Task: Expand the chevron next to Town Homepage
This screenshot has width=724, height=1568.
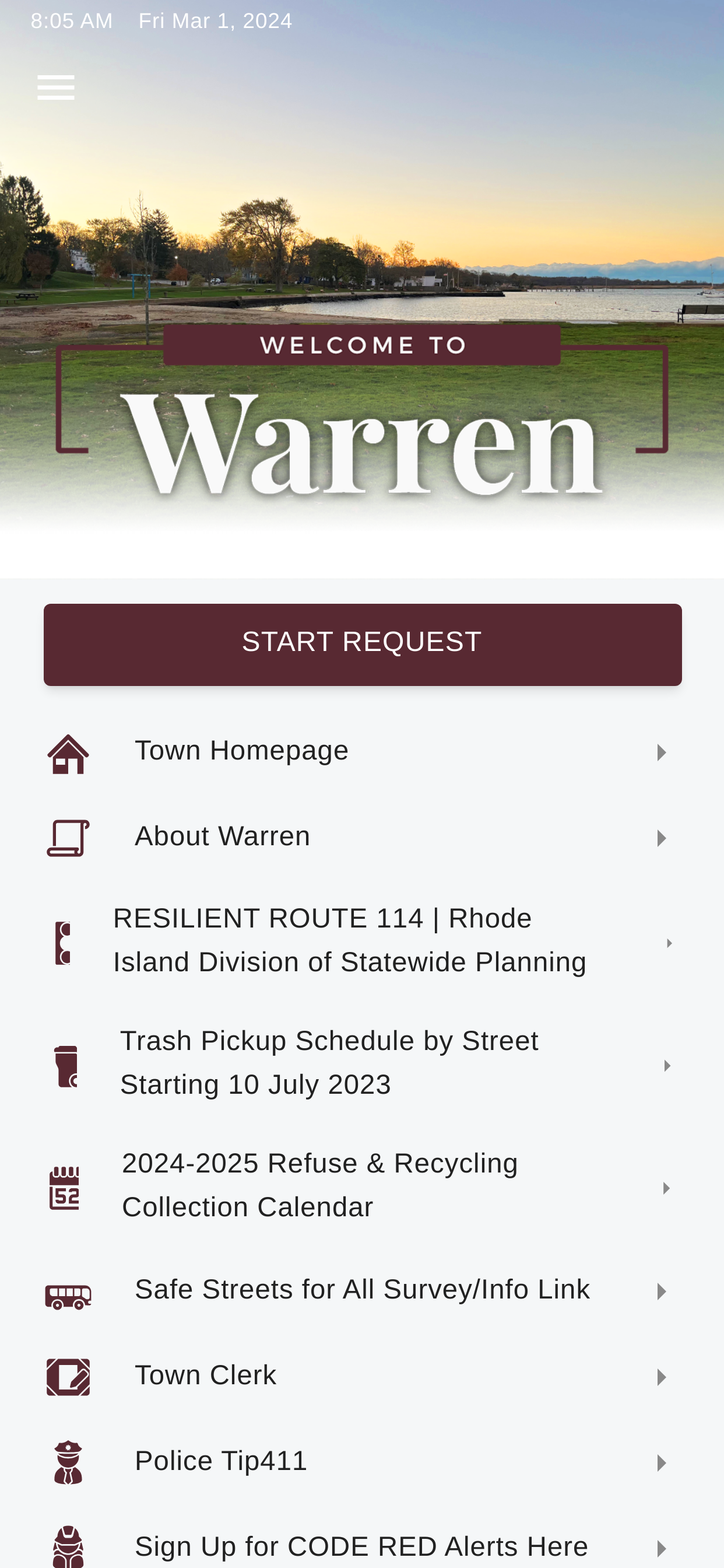Action: click(x=661, y=752)
